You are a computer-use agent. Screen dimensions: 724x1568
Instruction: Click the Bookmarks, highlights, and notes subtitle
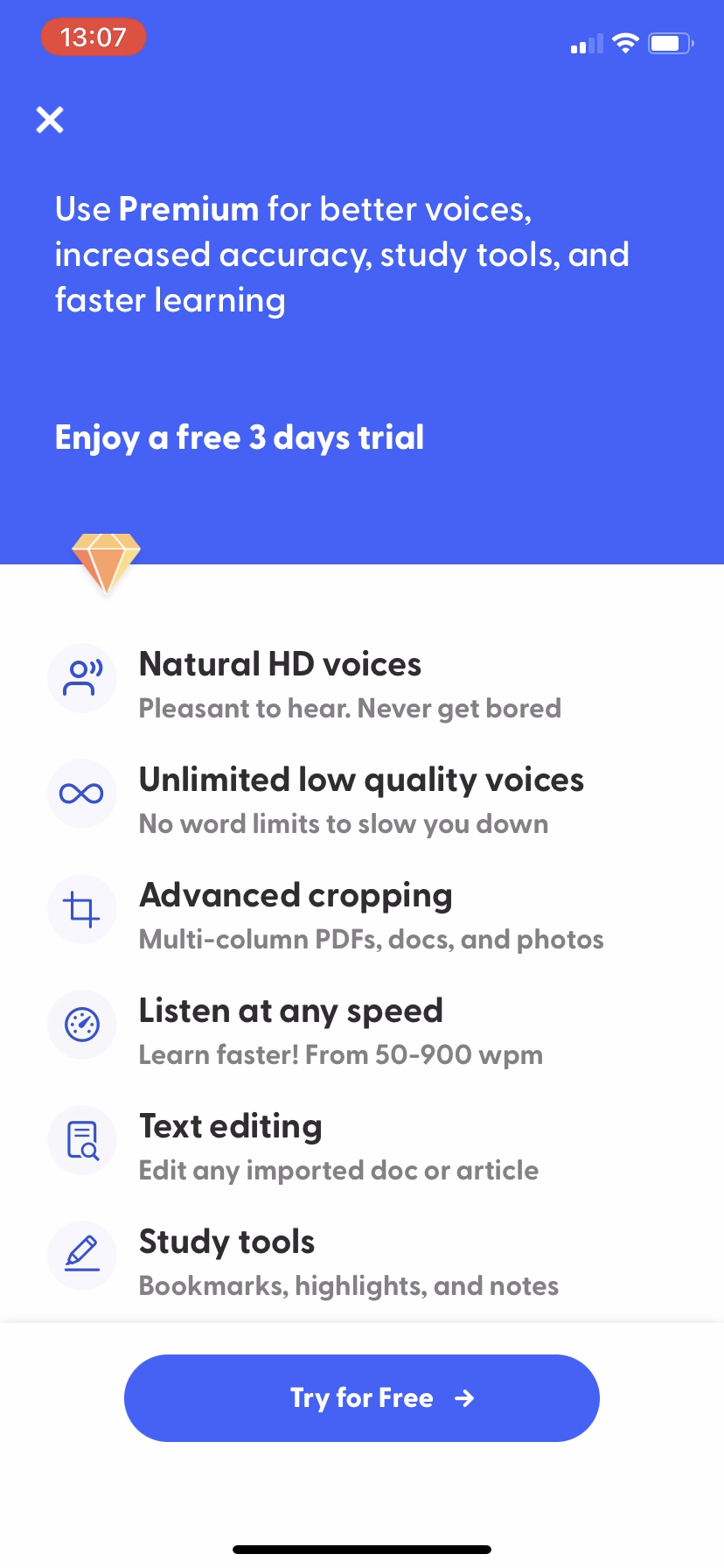[x=349, y=1285]
